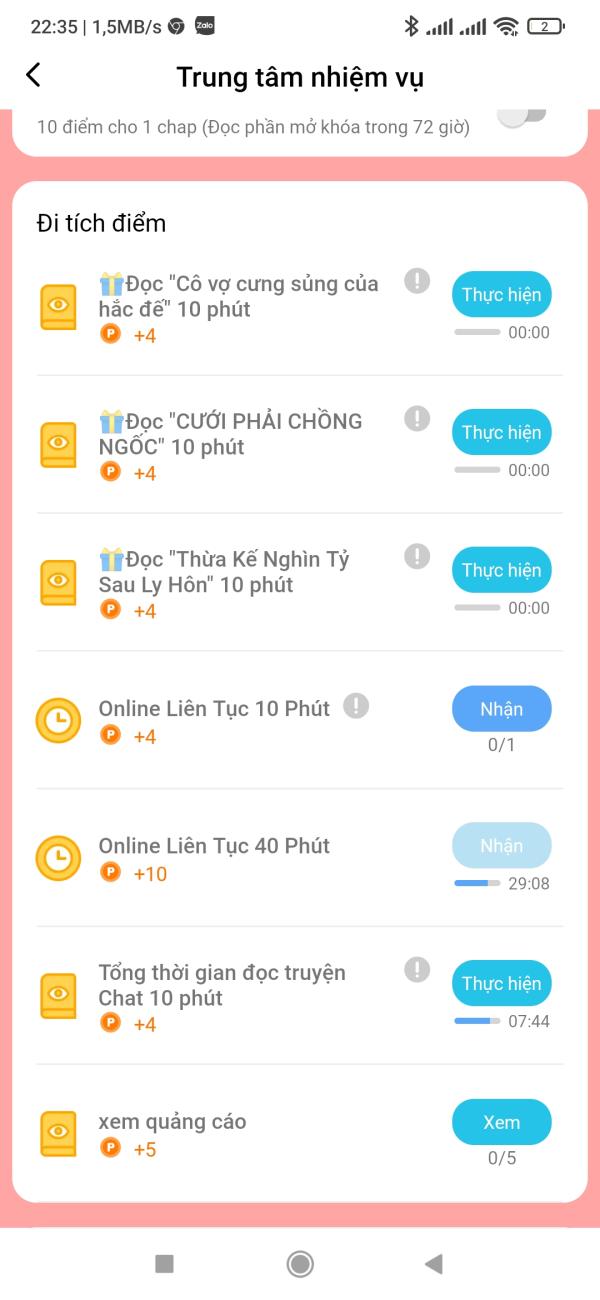This screenshot has height=1300, width=600.
Task: Tap Thực hiện for "Thừa Kế Nghìn Tỷ Sau Ly Hôn"
Action: coord(501,571)
